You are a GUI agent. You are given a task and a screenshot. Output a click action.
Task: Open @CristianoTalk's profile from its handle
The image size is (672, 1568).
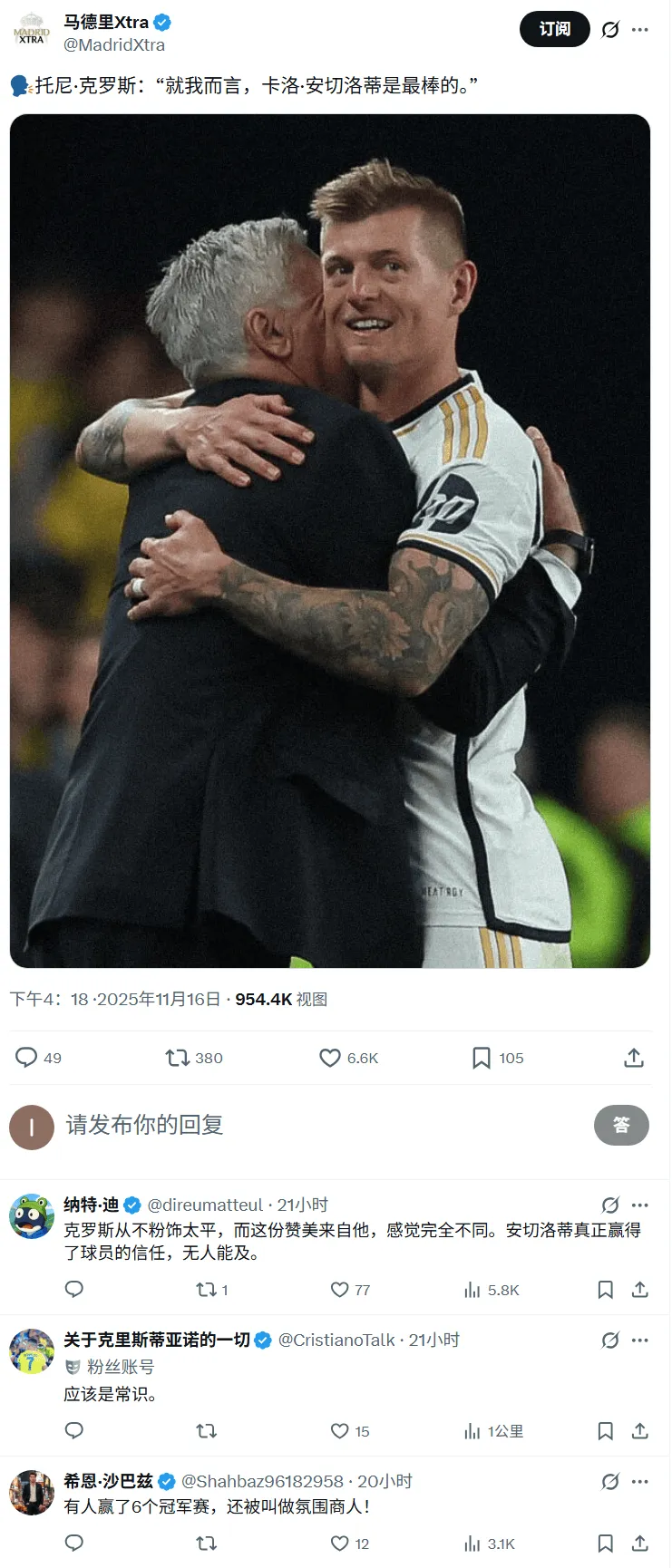[336, 1341]
